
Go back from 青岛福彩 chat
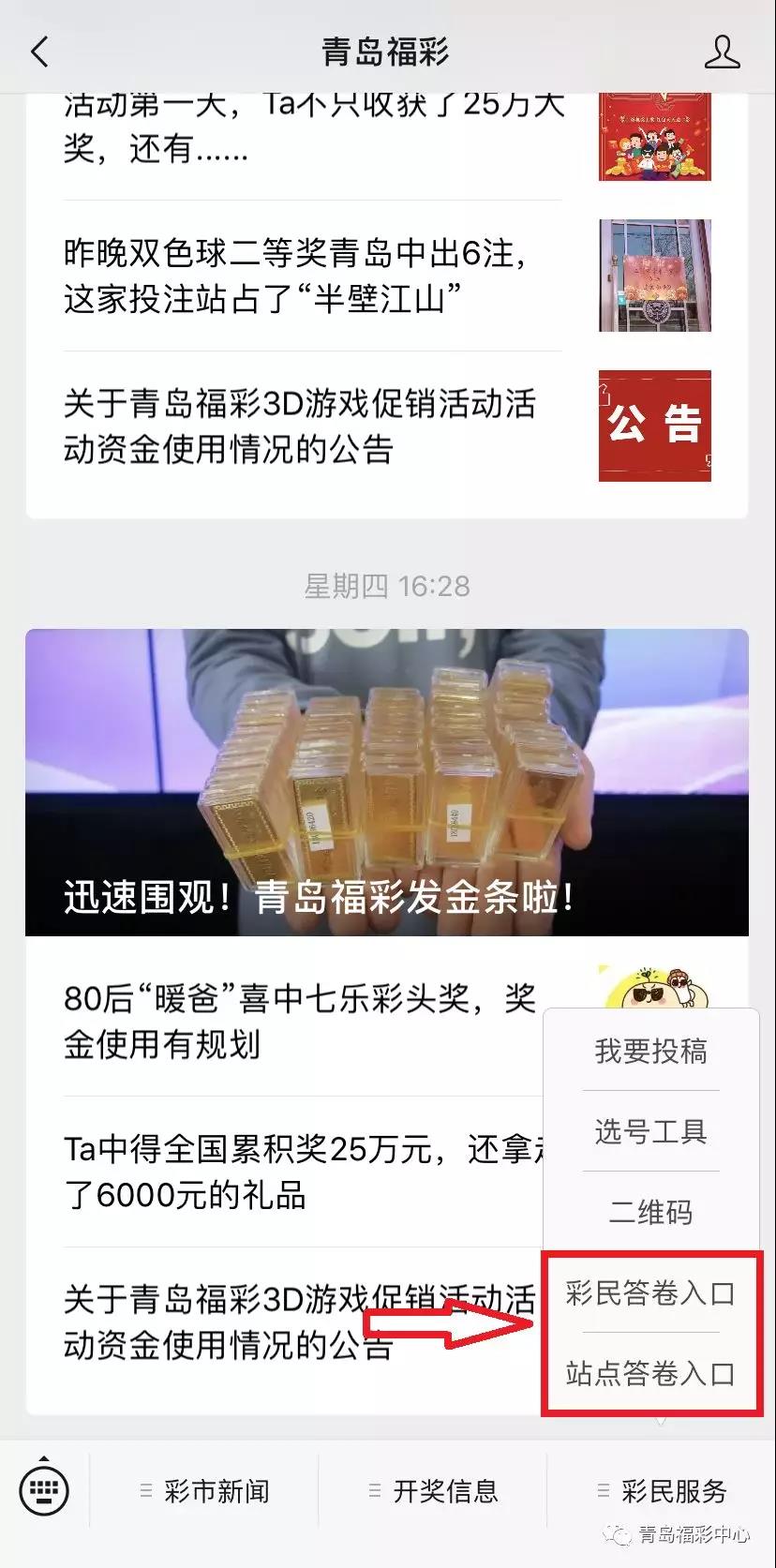[x=39, y=52]
